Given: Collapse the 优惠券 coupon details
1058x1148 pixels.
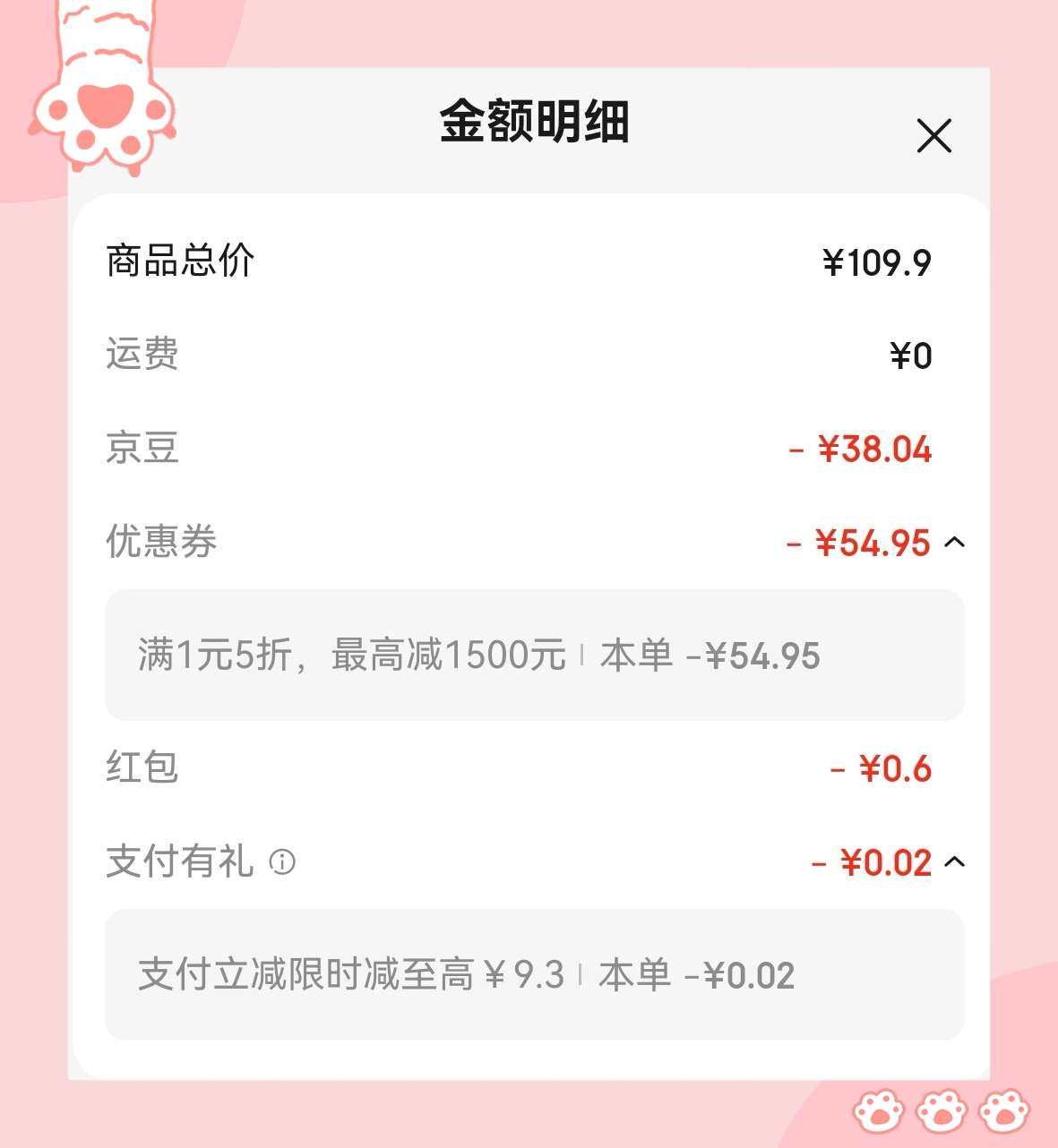Looking at the screenshot, I should (955, 542).
